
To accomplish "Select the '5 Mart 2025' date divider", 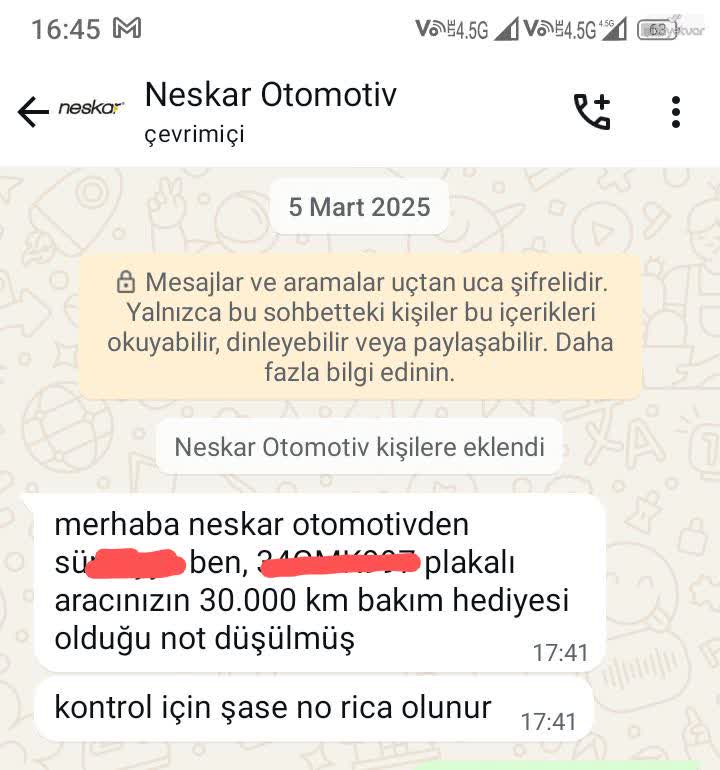I will click(x=359, y=207).
